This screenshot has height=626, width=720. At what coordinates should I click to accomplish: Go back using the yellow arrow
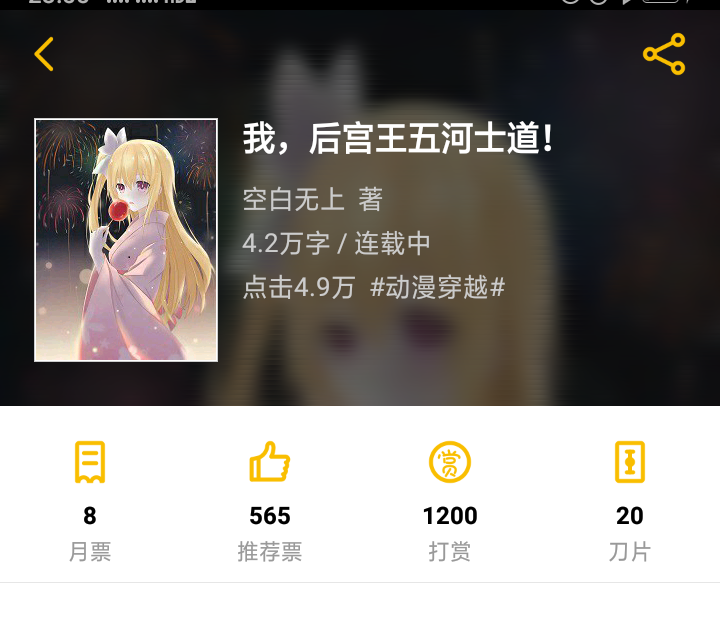[x=44, y=54]
